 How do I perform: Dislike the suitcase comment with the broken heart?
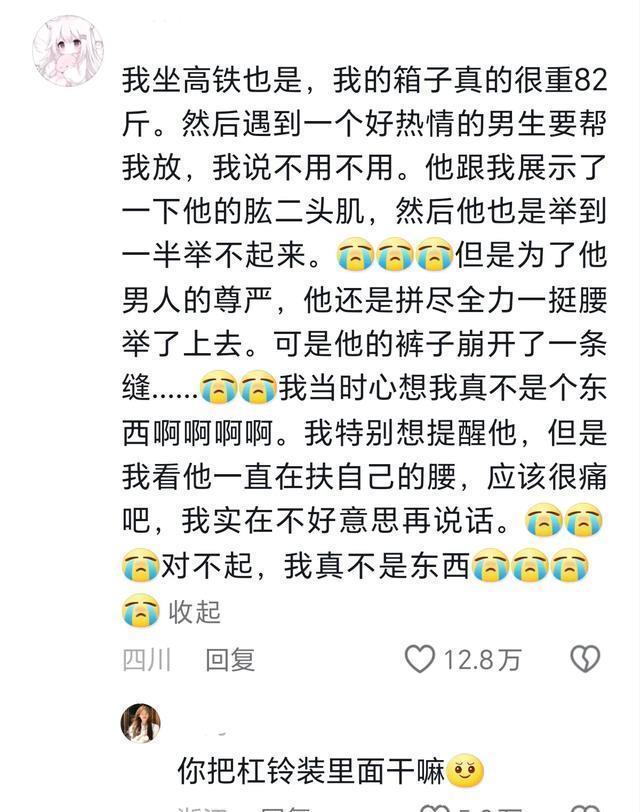coord(585,659)
